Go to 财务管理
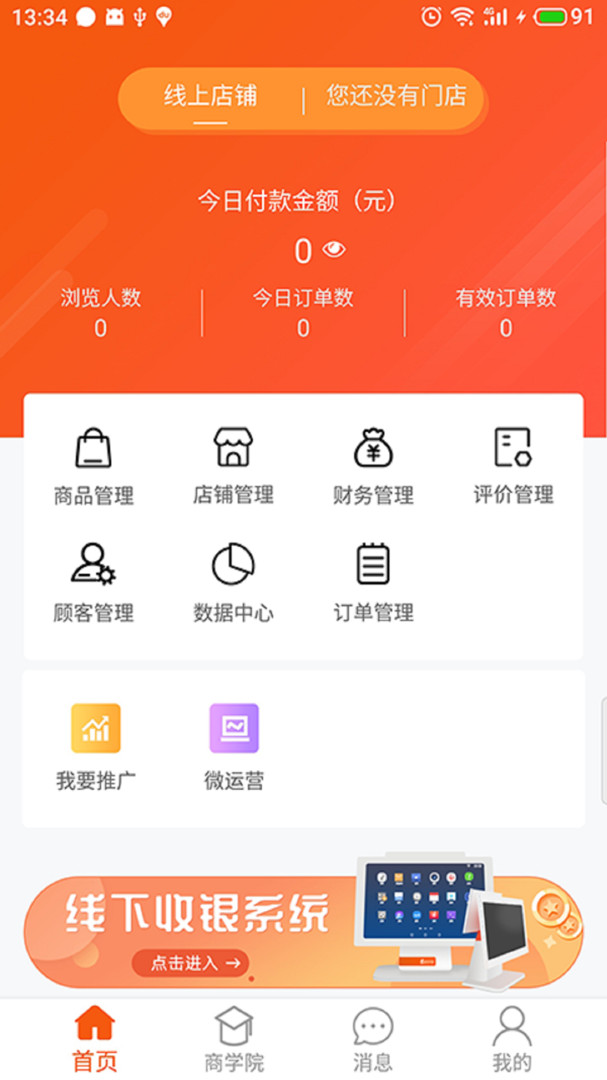This screenshot has height=1080, width=607. tap(373, 466)
